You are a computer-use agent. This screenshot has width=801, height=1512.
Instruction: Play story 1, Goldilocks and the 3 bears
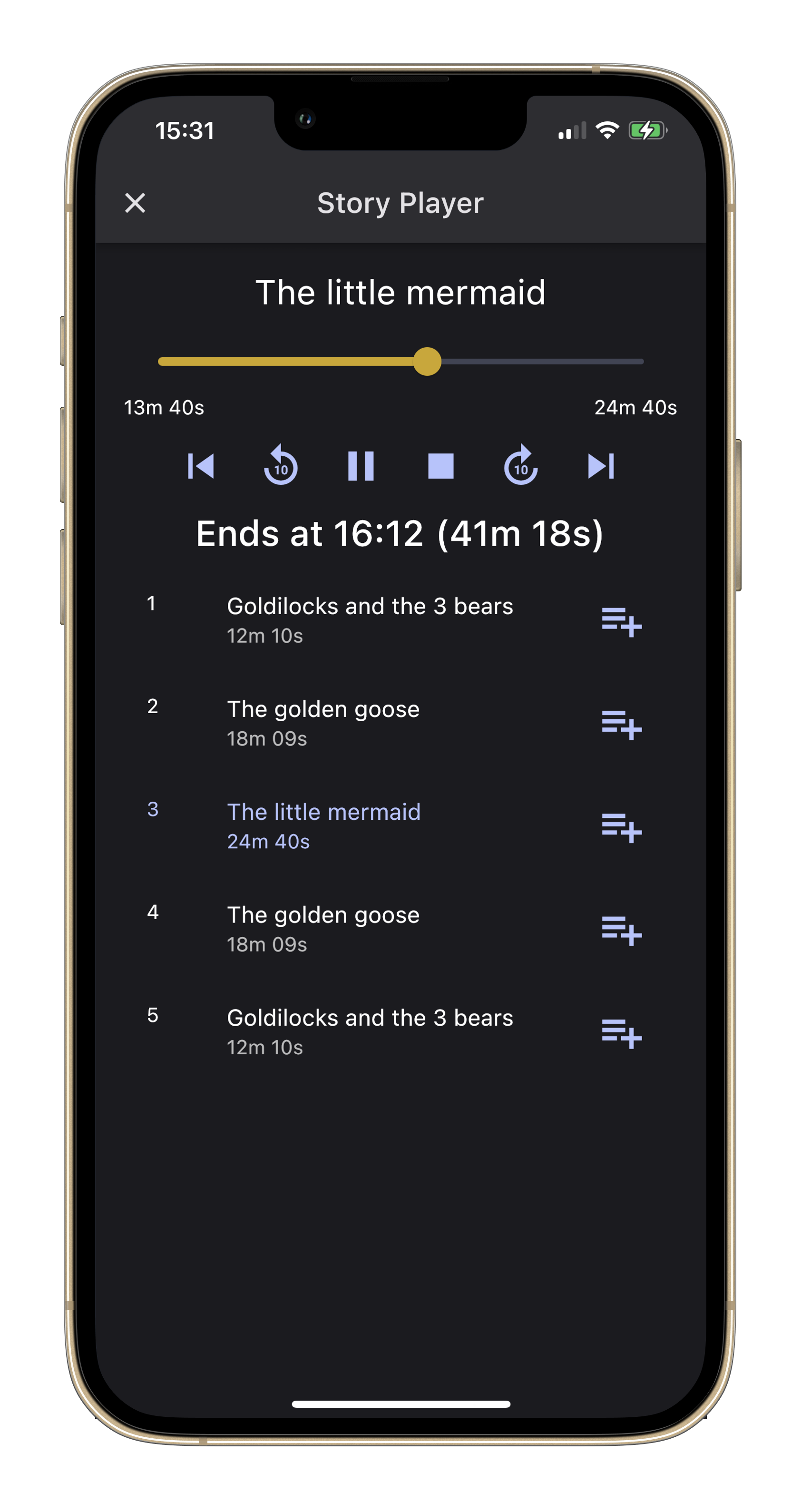click(x=370, y=620)
